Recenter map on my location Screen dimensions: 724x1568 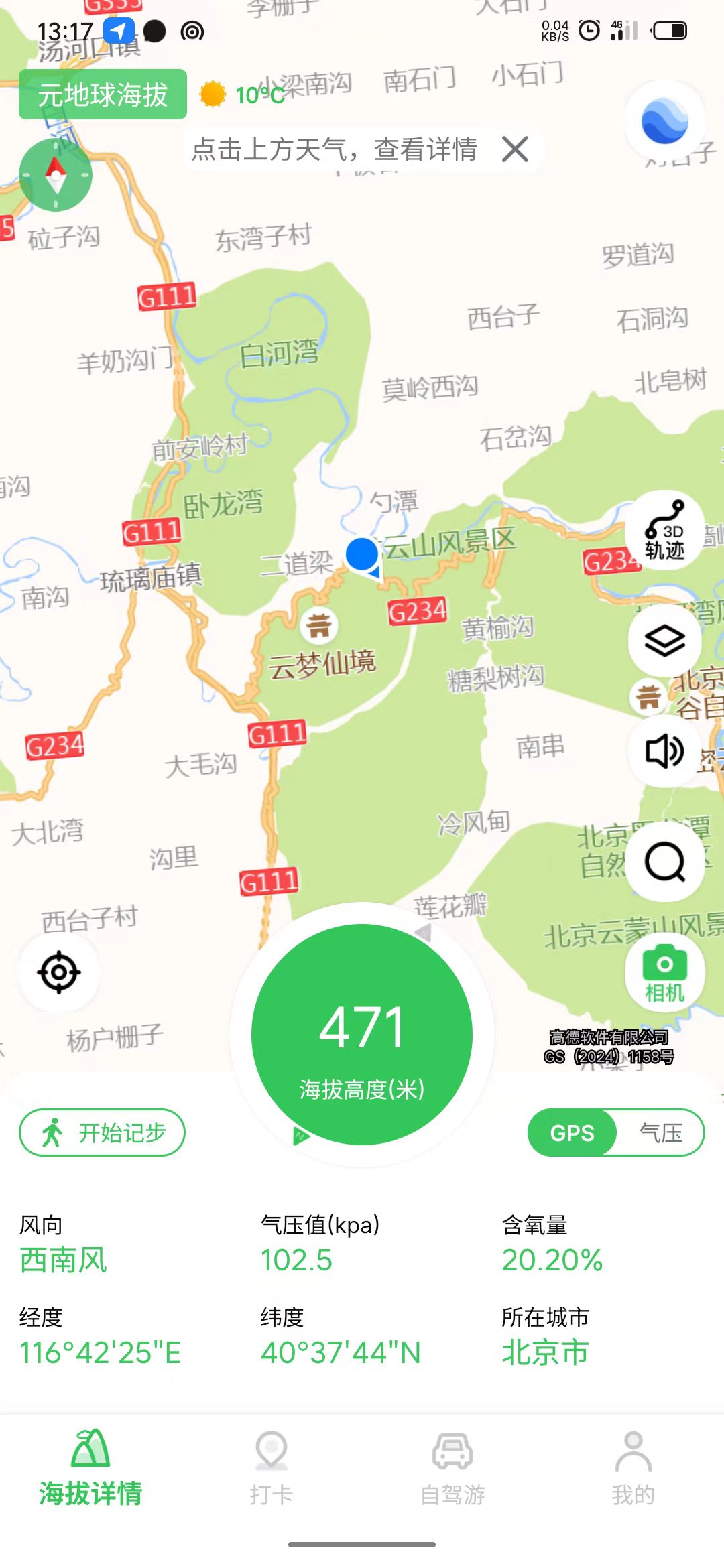[59, 972]
